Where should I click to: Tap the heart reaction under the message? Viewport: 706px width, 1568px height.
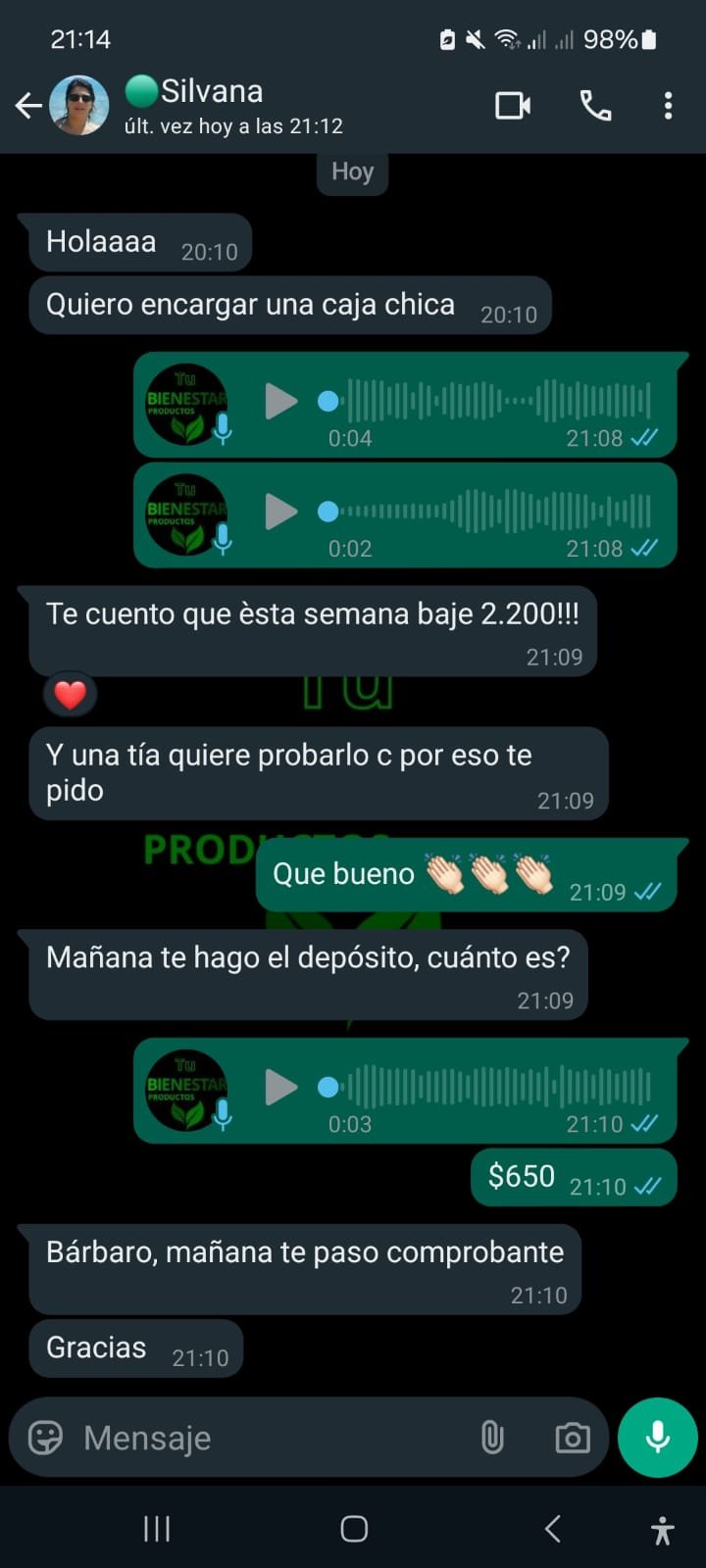(x=70, y=695)
